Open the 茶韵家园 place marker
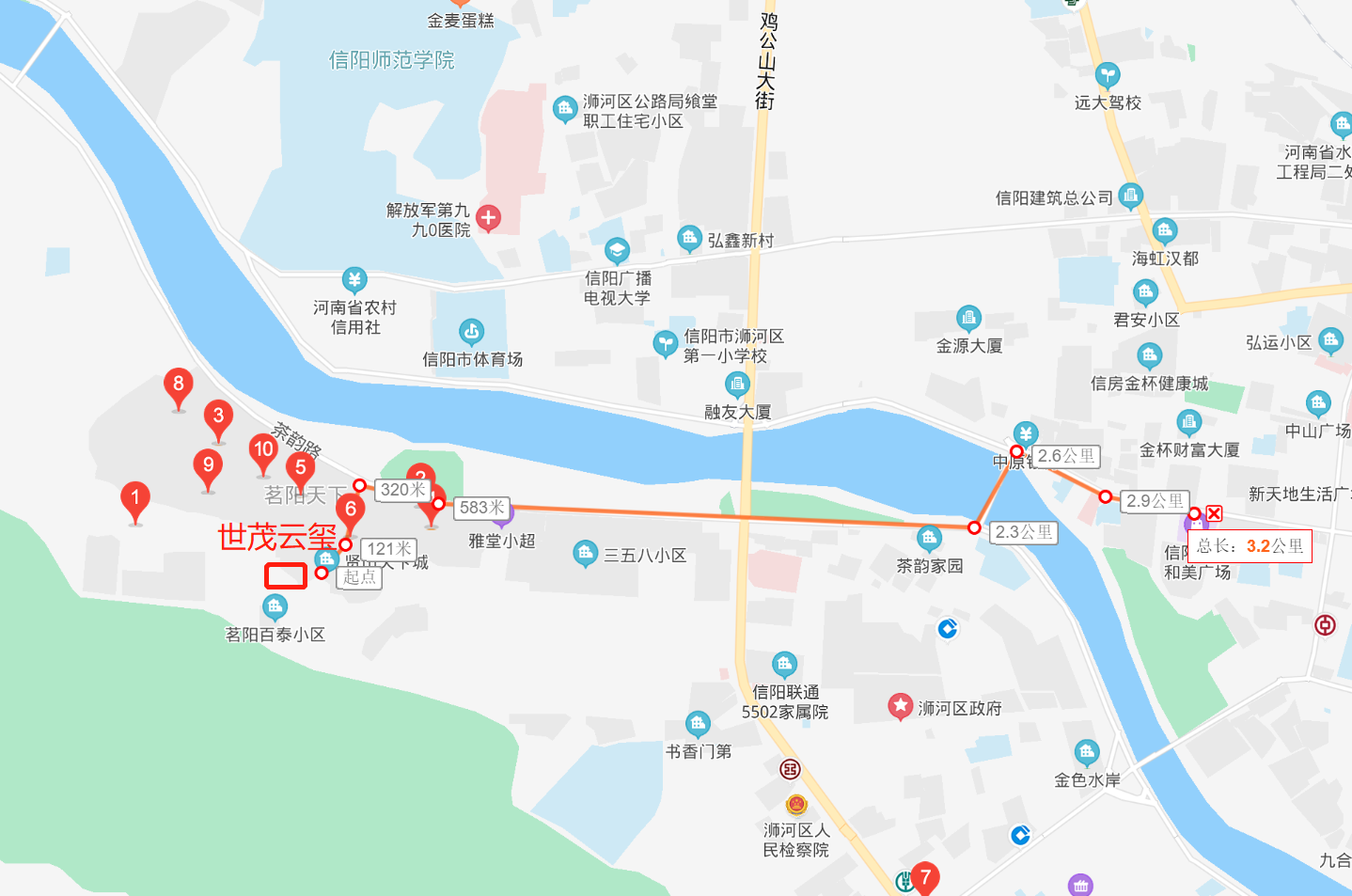The image size is (1352, 896). coord(929,539)
